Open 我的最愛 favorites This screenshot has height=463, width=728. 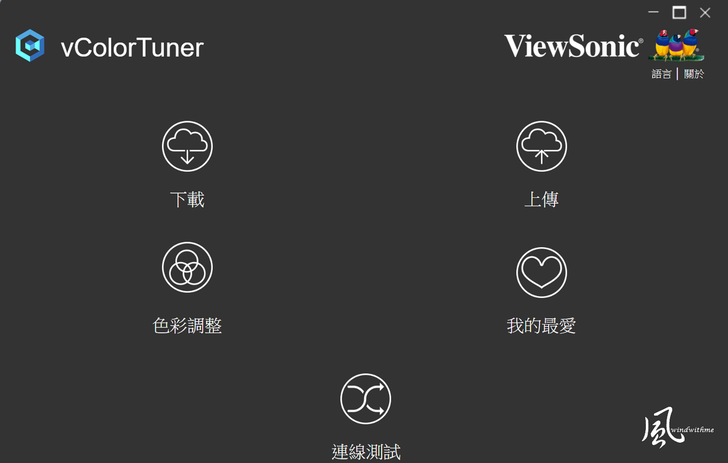[541, 271]
